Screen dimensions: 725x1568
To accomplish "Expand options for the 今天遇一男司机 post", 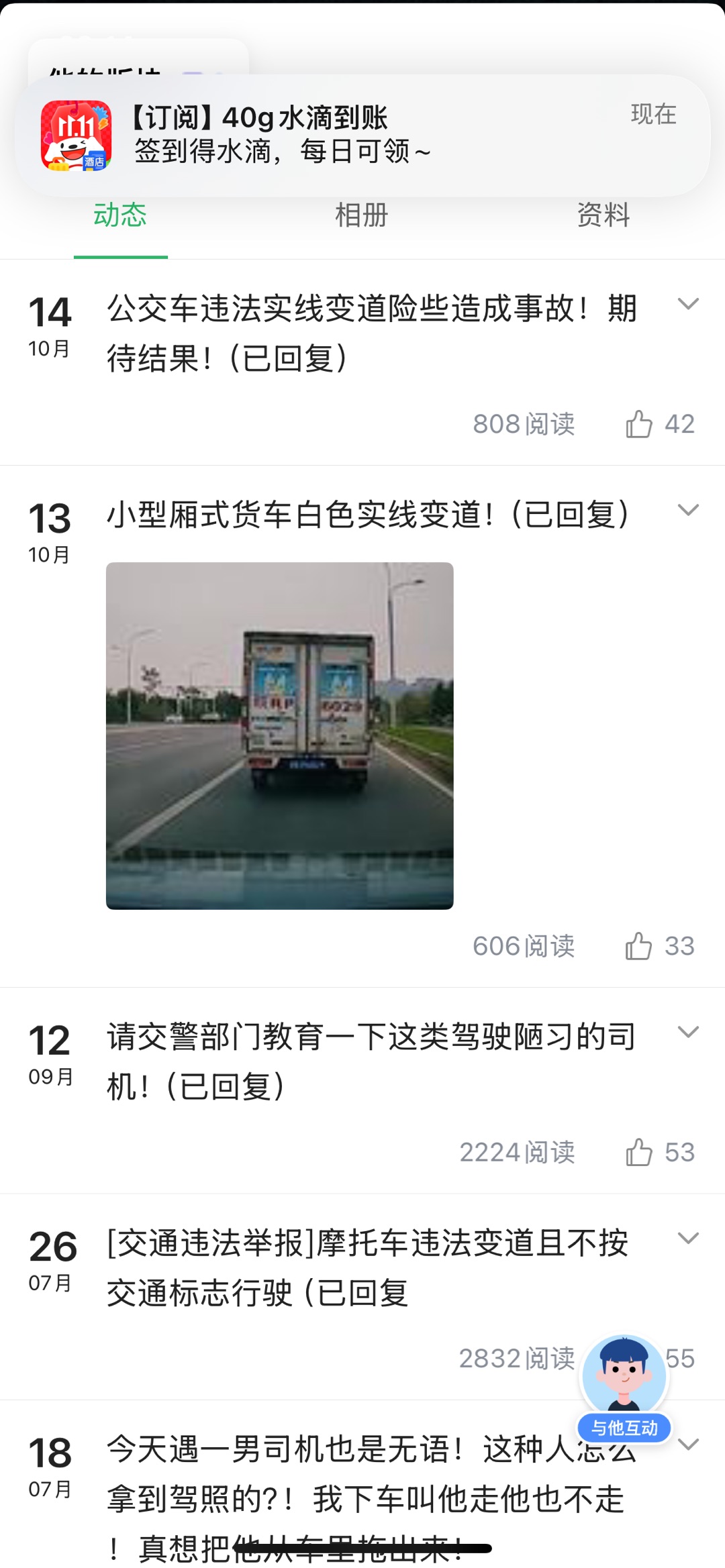I will pyautogui.click(x=688, y=1444).
